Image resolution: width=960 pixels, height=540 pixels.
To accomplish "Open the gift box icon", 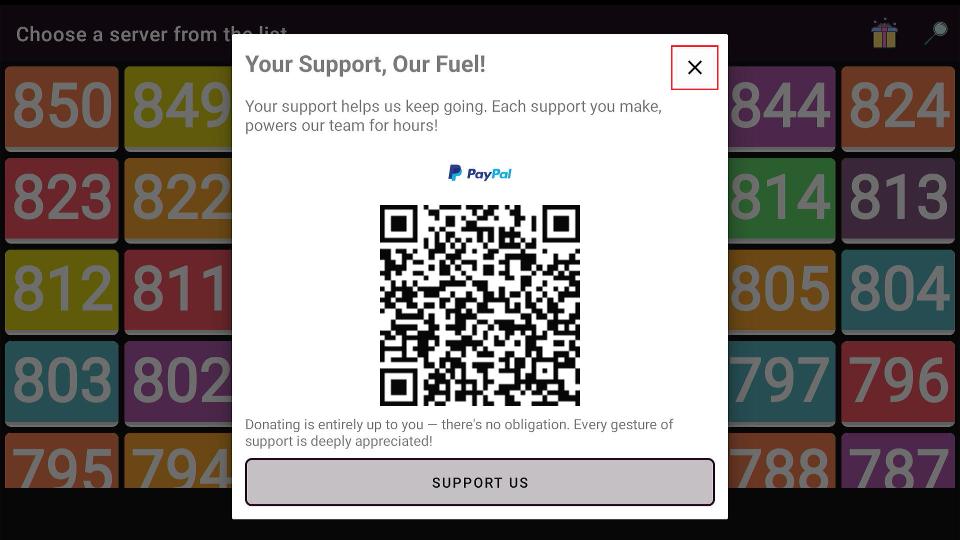I will pyautogui.click(x=884, y=34).
